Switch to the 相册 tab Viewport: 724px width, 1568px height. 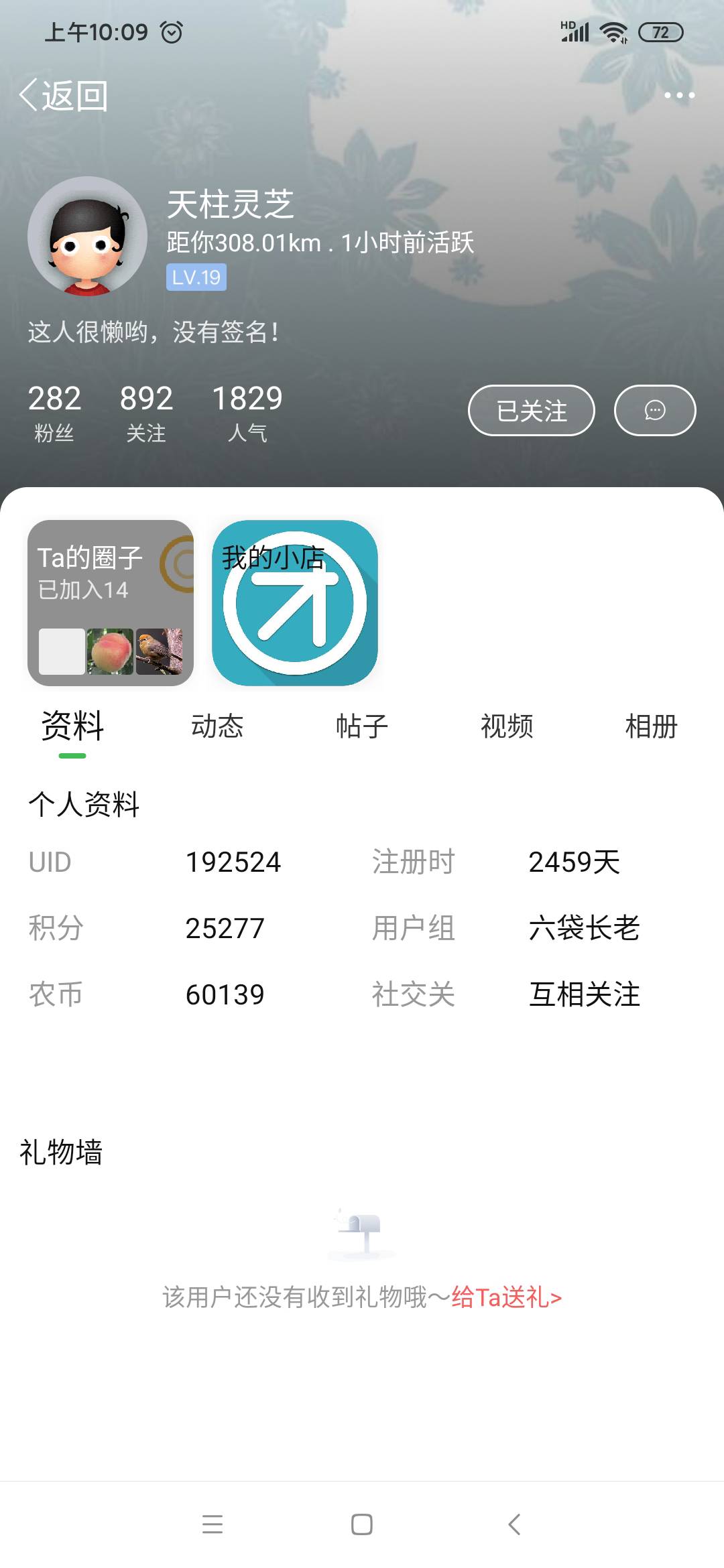point(651,726)
